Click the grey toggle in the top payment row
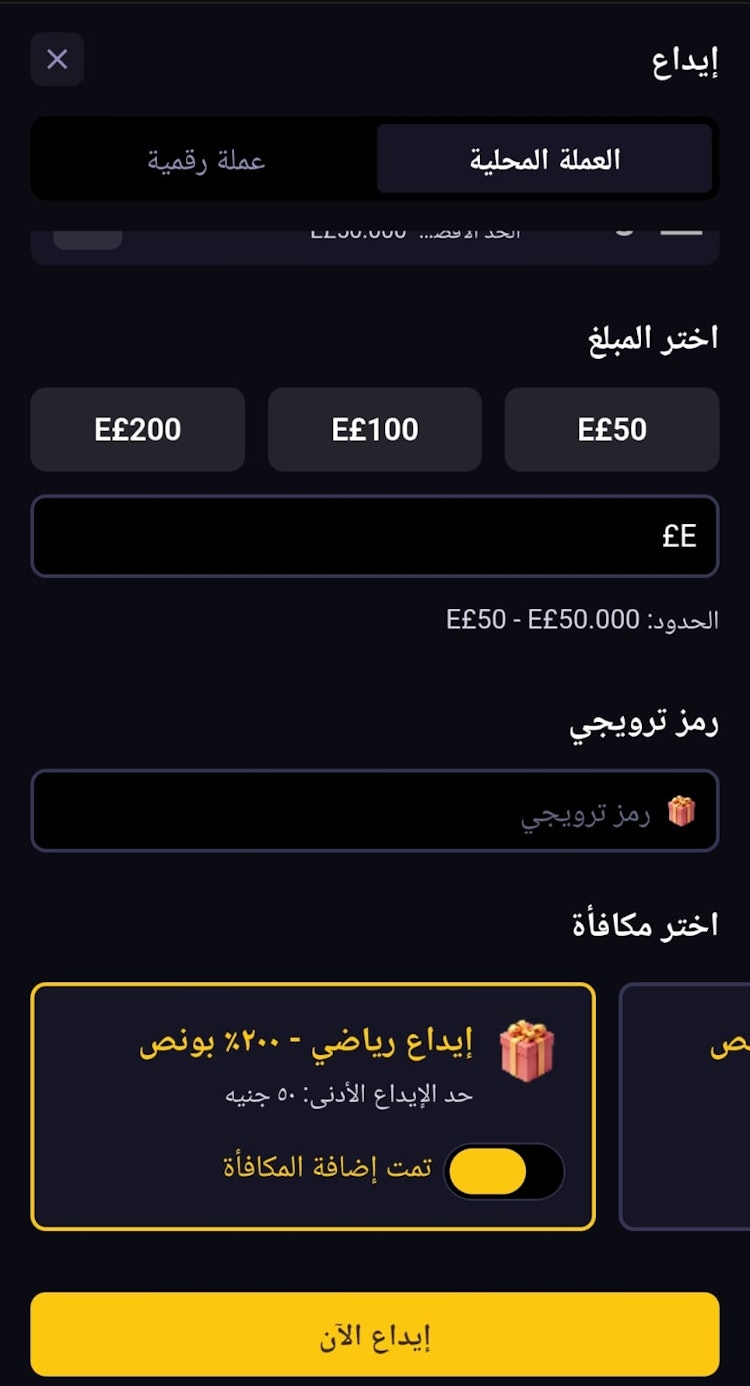The height and width of the screenshot is (1386, 750). point(88,232)
